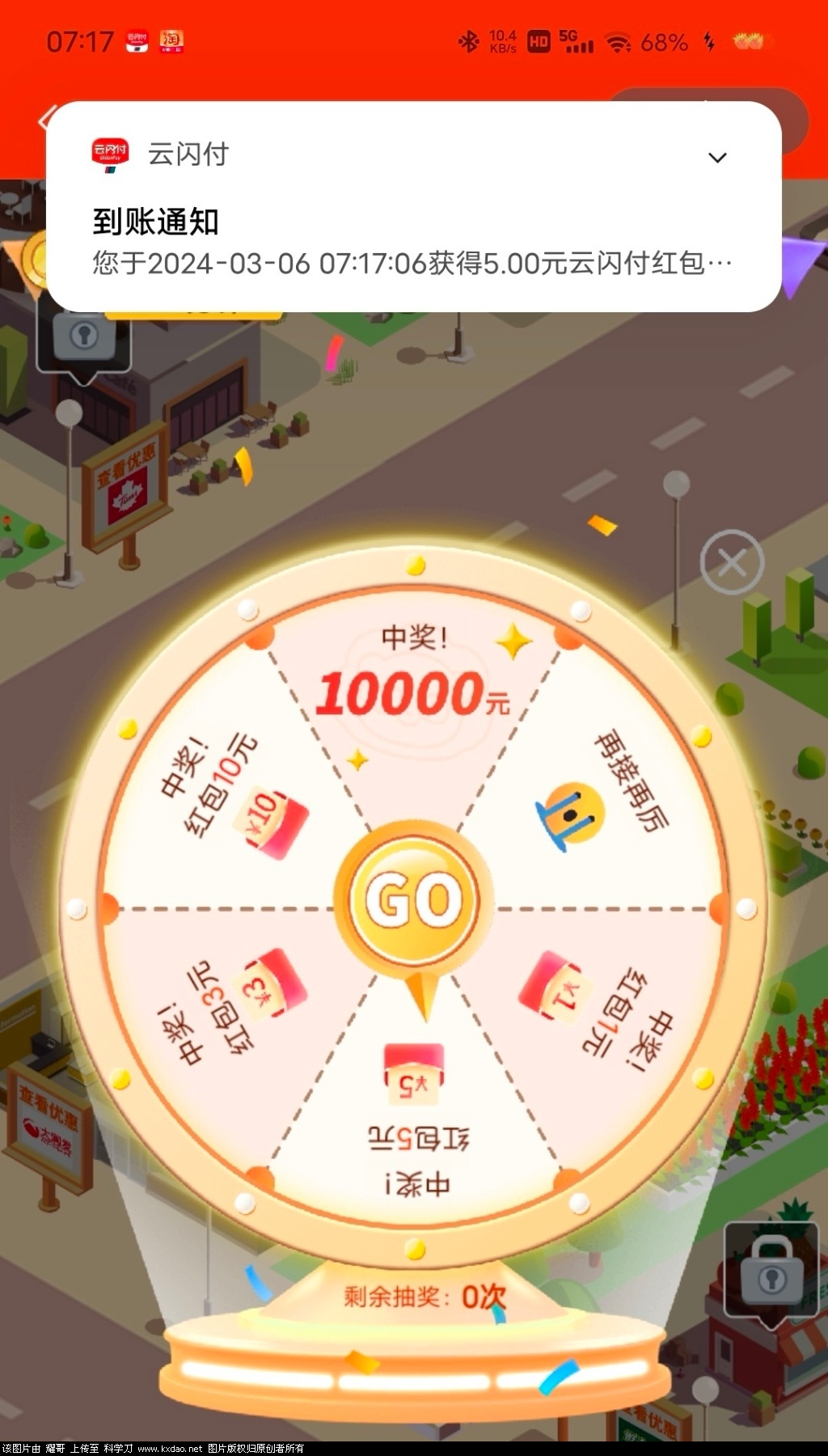Expand the 云闪付 notification chevron

(717, 158)
